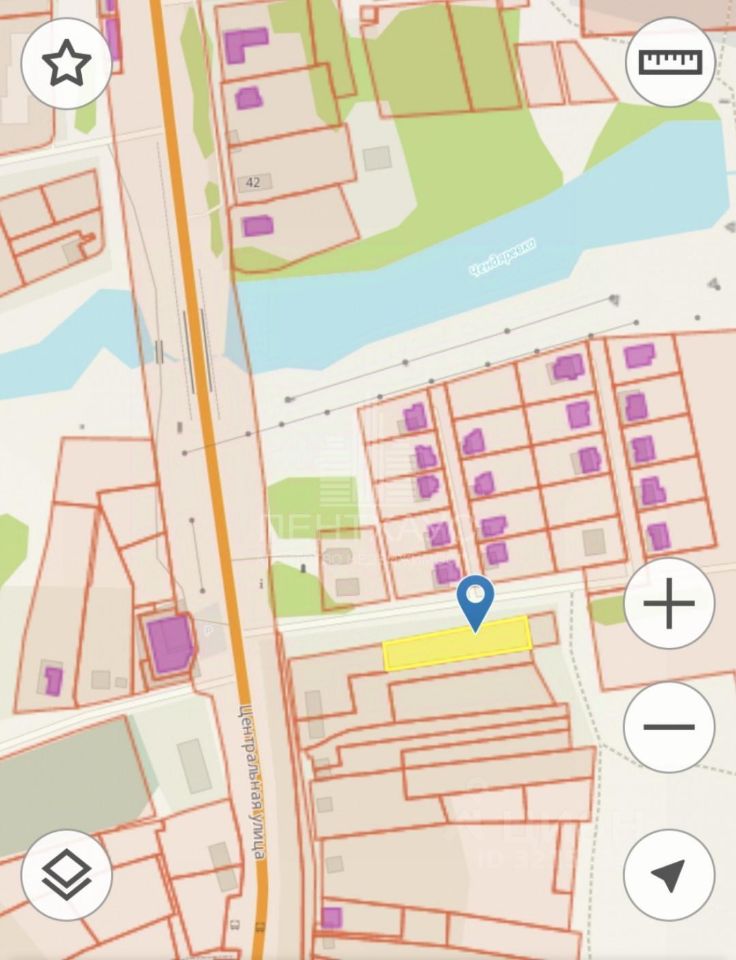Center the map on my location
Viewport: 736px width, 960px height.
(669, 875)
